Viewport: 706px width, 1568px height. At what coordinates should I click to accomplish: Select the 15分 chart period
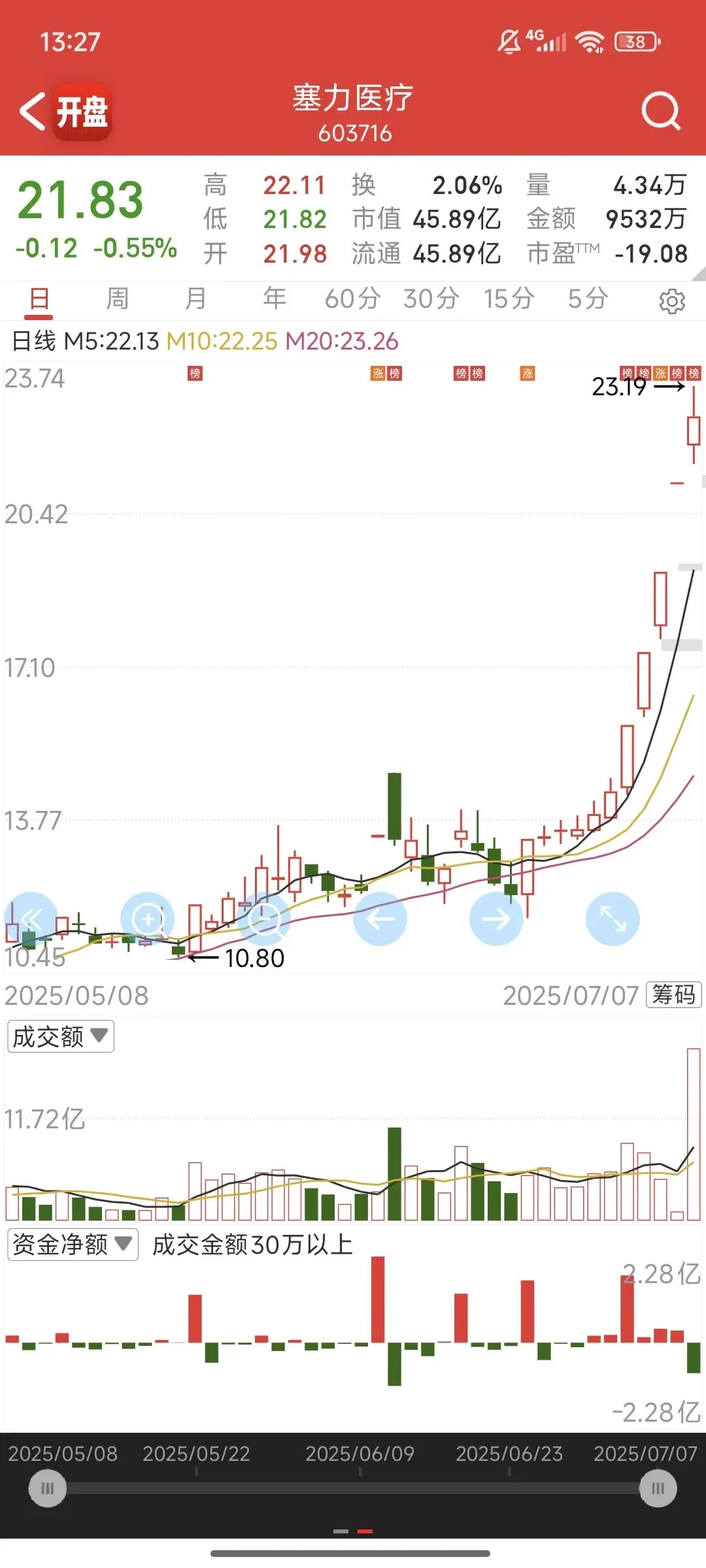(x=509, y=299)
